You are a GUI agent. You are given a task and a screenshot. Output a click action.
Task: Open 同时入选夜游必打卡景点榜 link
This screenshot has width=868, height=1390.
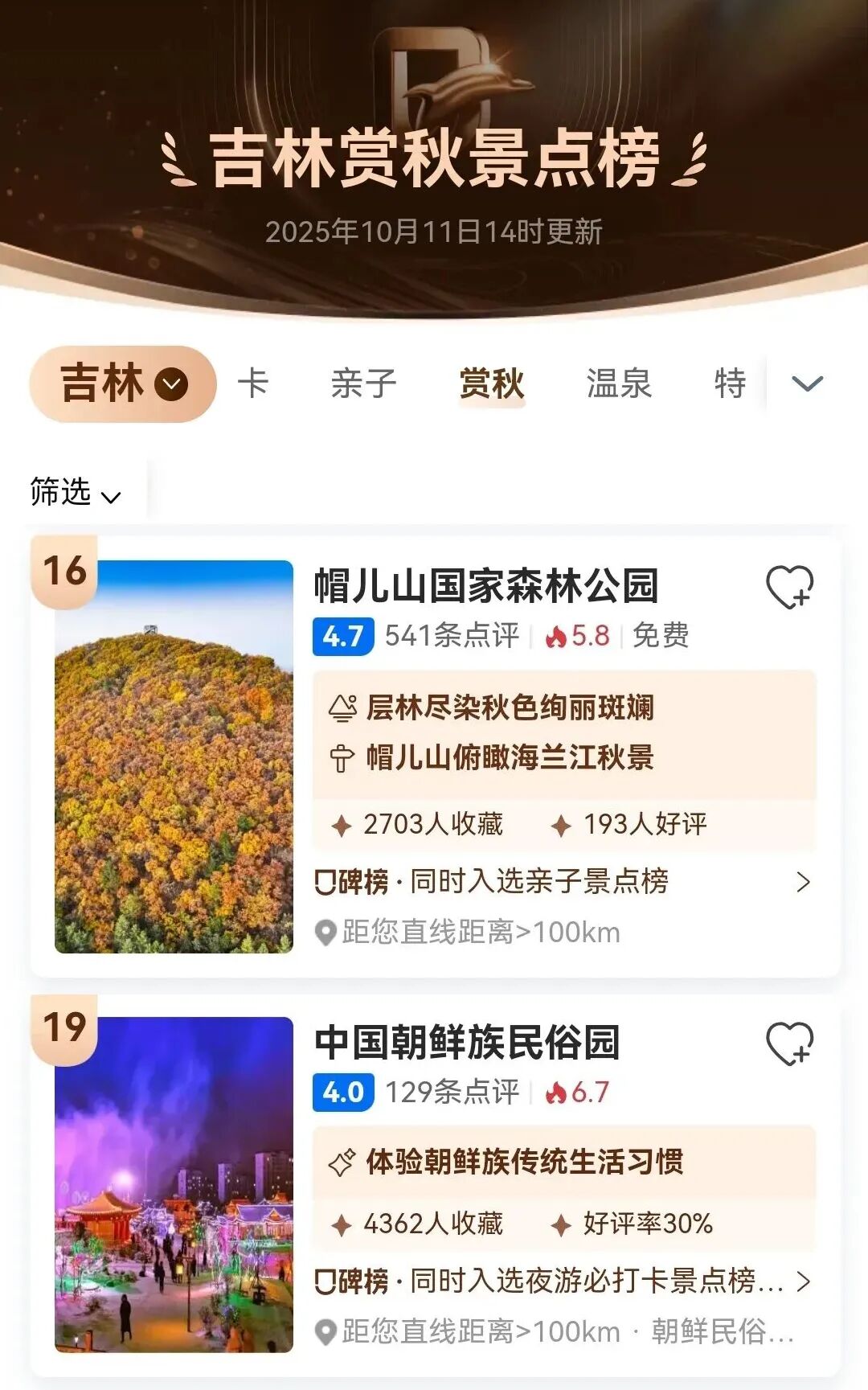click(563, 1281)
